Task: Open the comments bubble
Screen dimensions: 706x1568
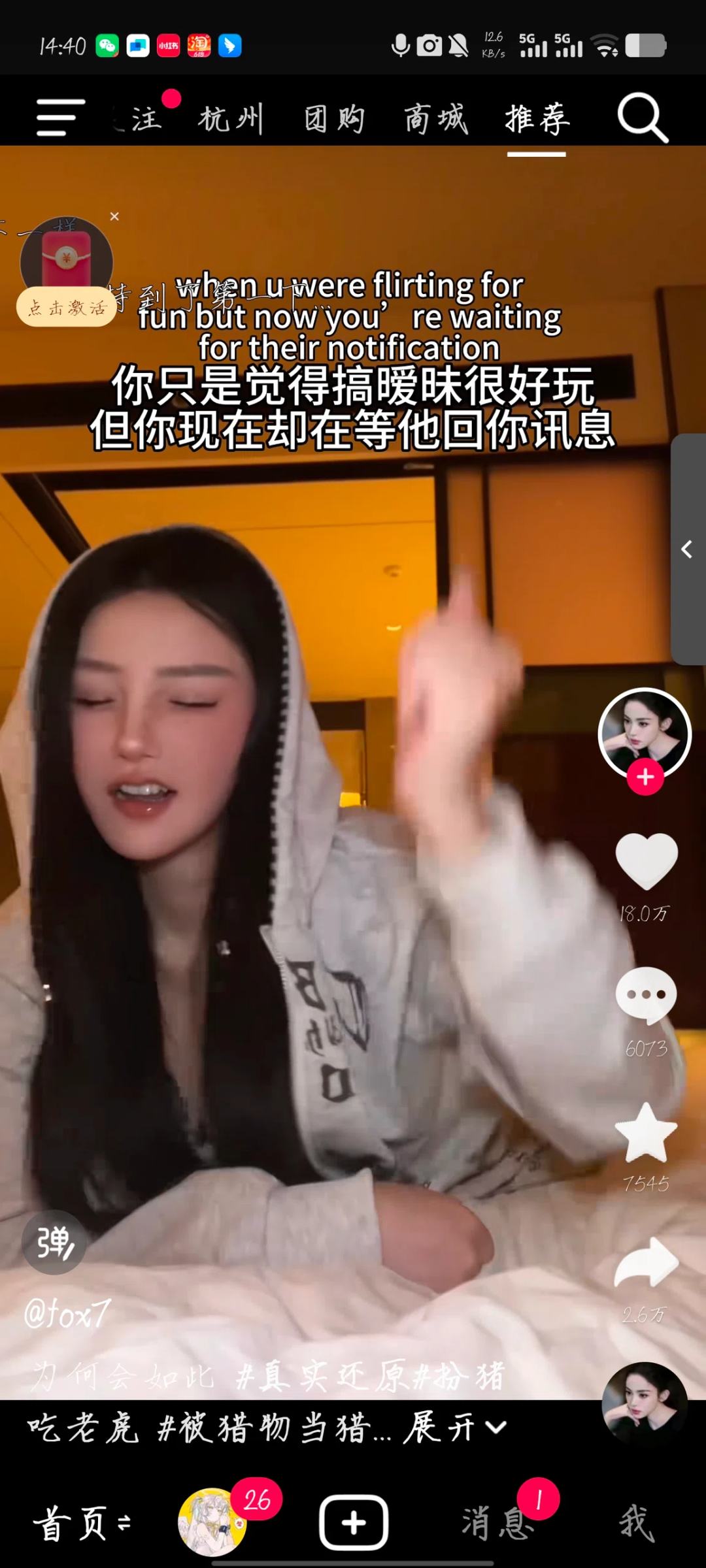Action: coord(646,996)
